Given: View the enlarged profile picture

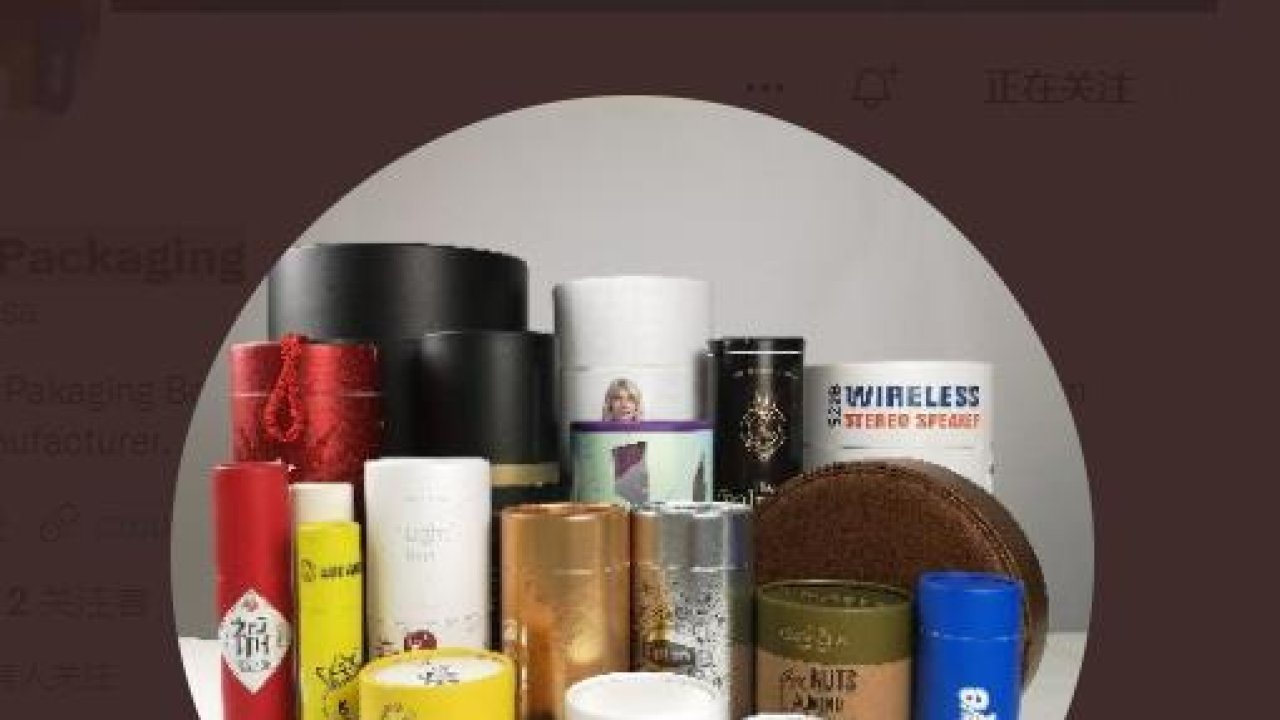Looking at the screenshot, I should (x=632, y=420).
